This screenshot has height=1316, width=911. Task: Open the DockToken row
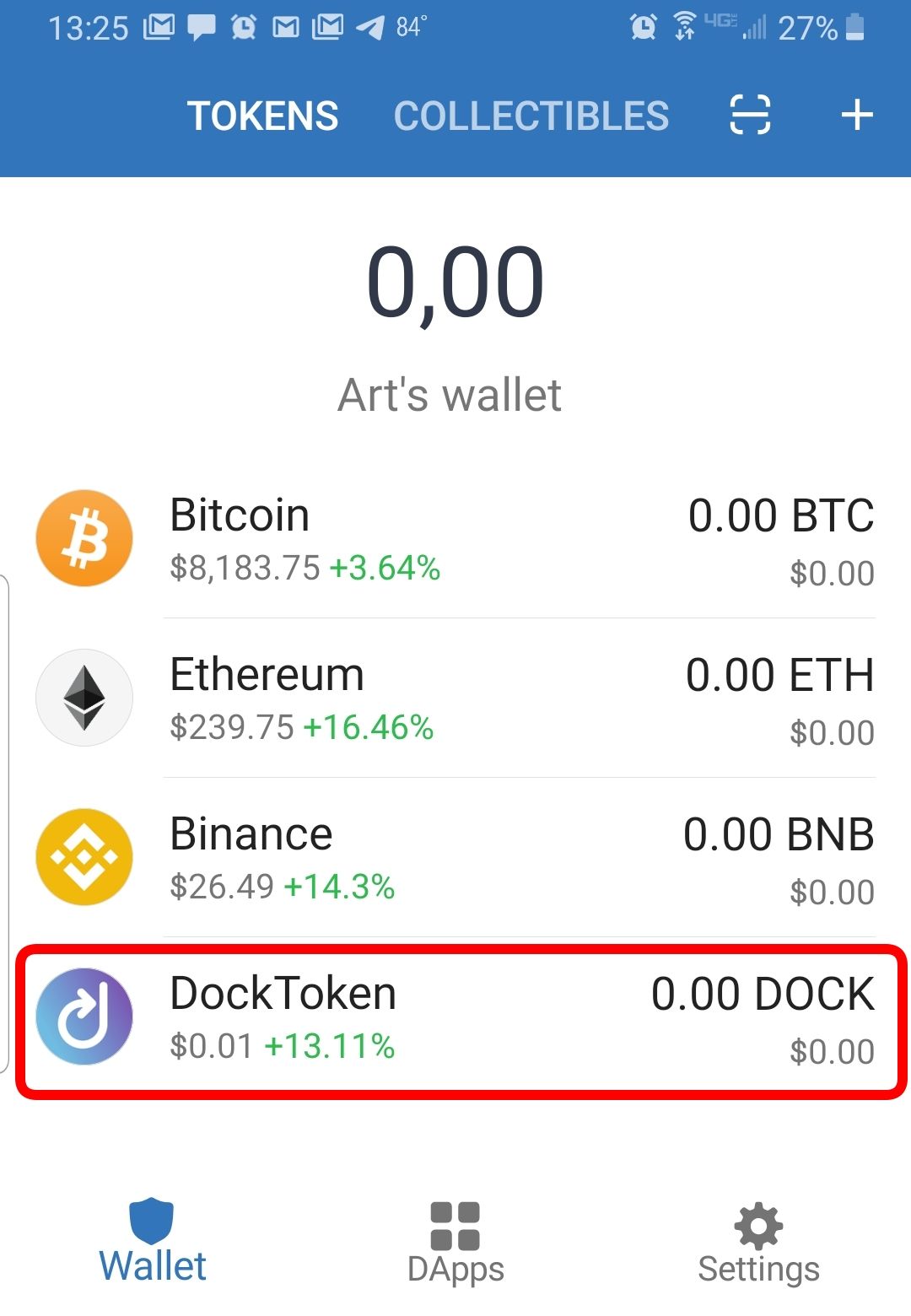coord(455,1018)
